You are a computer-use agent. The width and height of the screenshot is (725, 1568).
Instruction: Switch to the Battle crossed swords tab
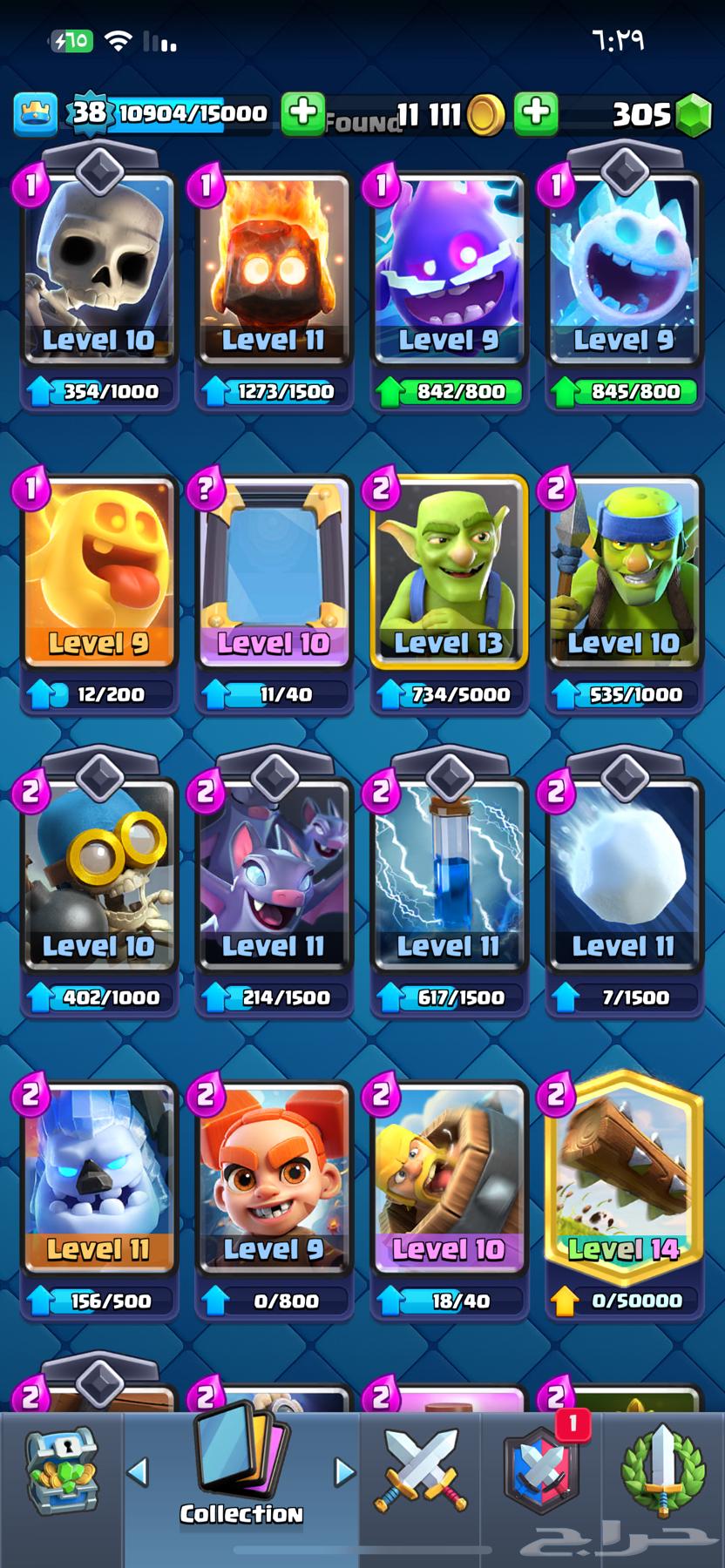click(x=421, y=1472)
